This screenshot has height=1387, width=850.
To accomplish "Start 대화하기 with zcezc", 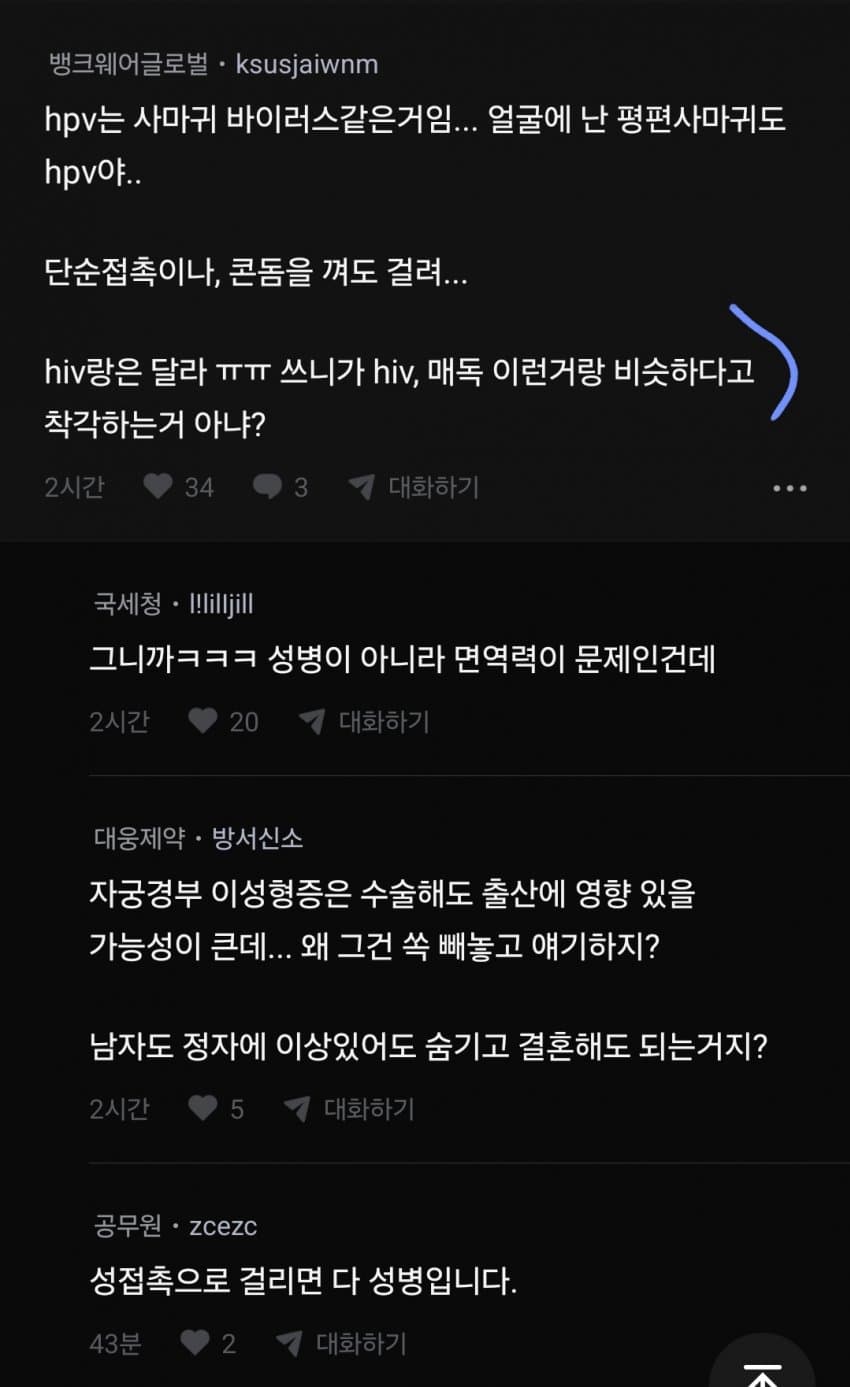I will click(341, 1343).
